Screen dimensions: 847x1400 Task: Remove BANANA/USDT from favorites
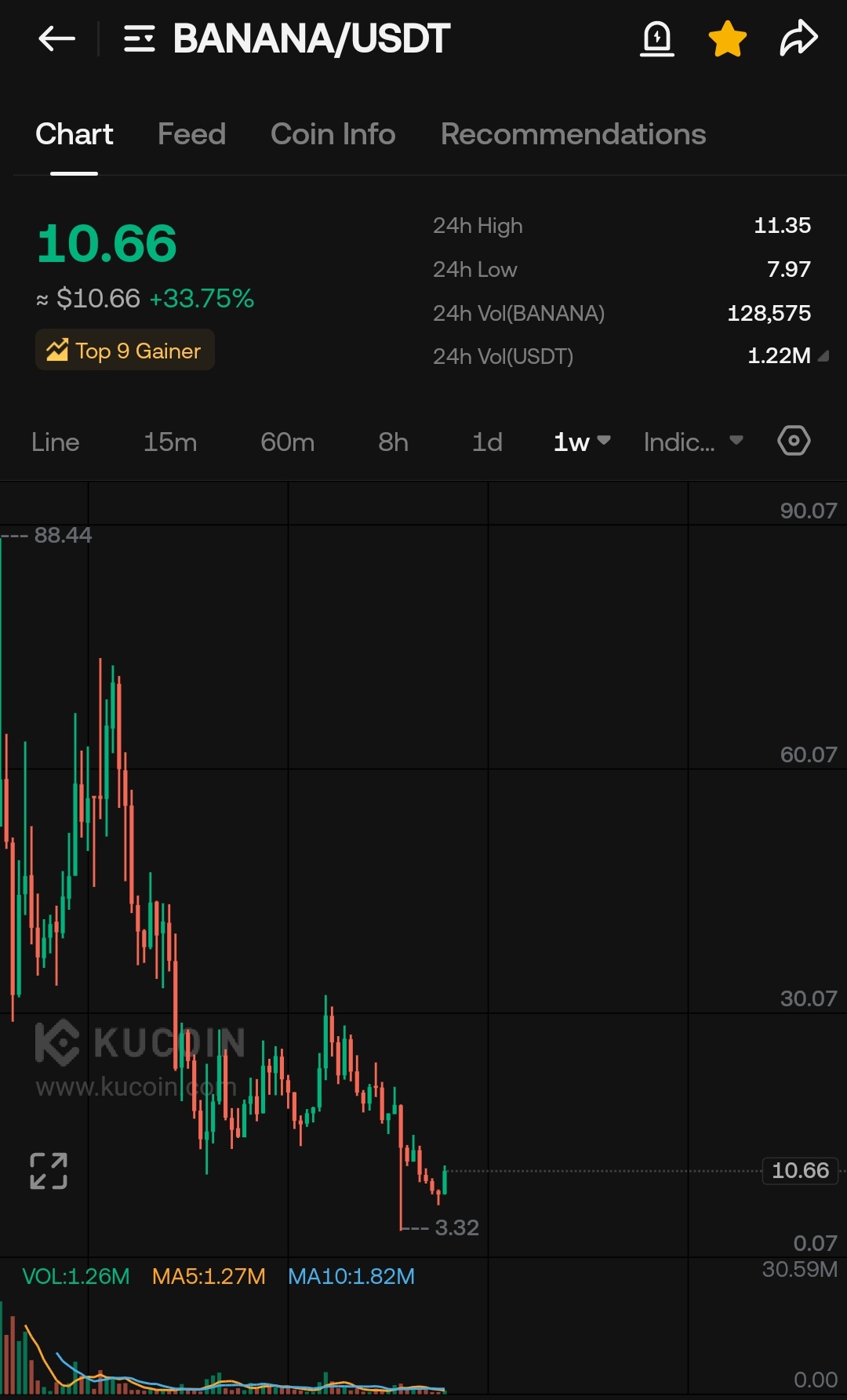727,38
